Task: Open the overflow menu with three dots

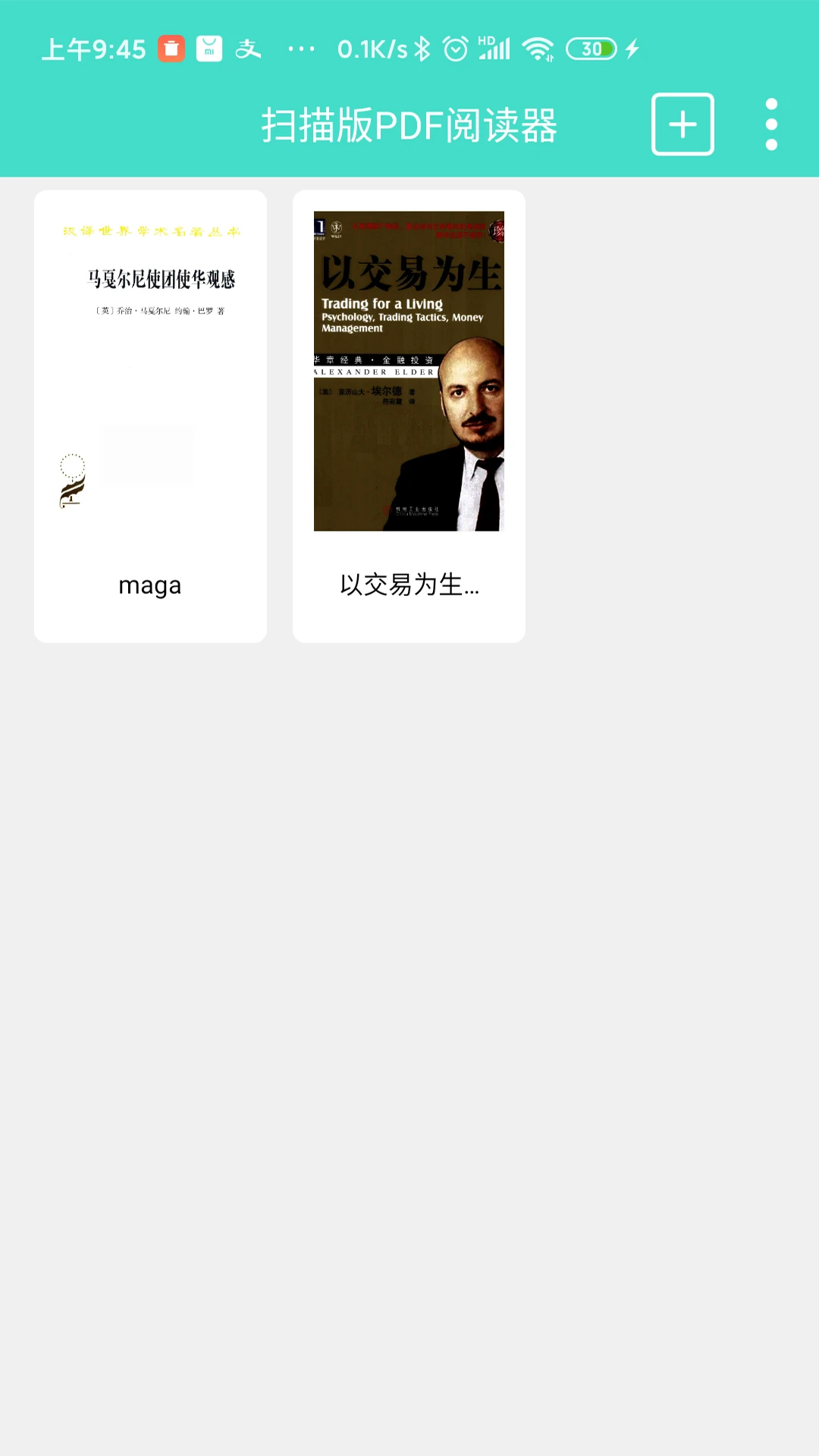Action: point(770,124)
